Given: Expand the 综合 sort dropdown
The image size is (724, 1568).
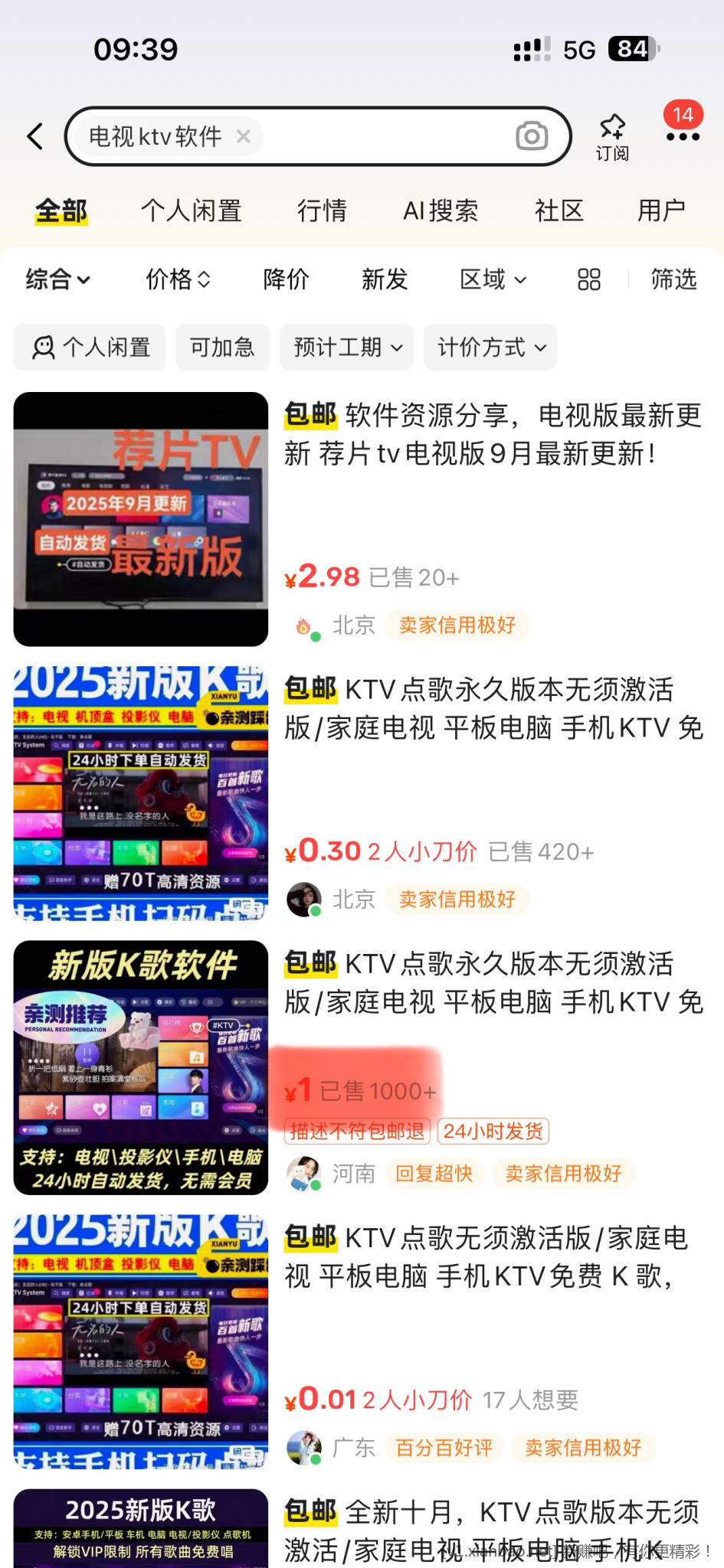Looking at the screenshot, I should click(x=57, y=279).
